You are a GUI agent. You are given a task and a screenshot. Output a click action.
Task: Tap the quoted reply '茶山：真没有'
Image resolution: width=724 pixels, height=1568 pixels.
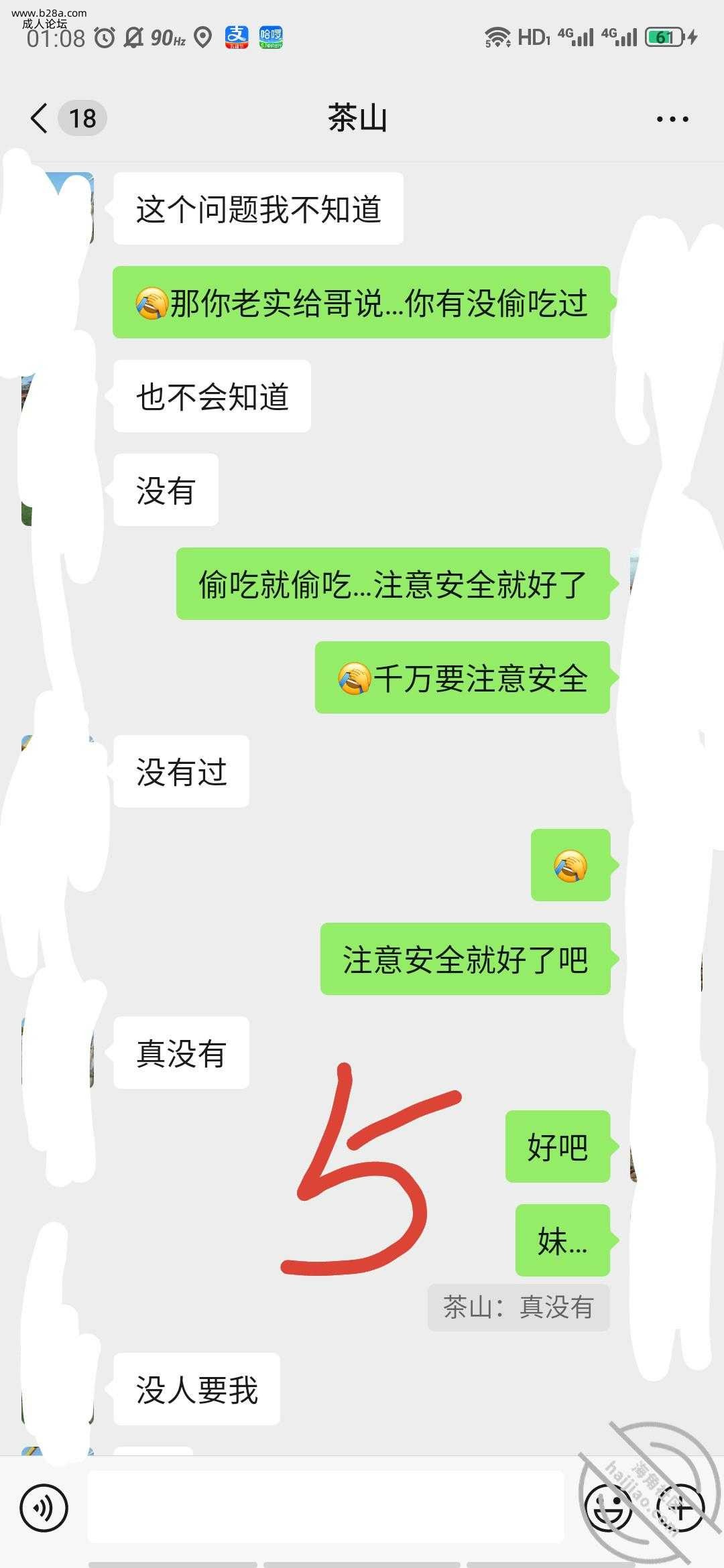point(518,1307)
